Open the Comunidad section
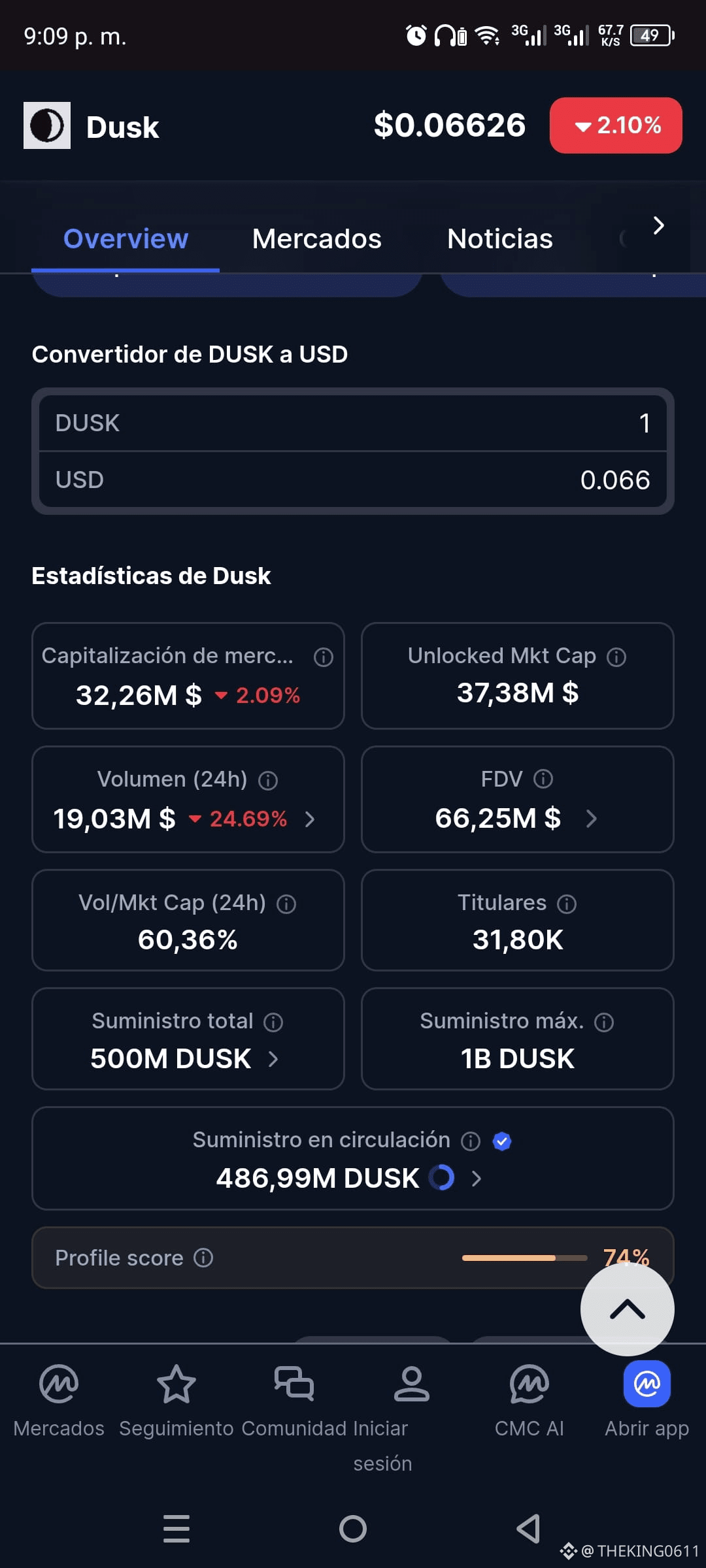Screen dimensions: 706x1568 pyautogui.click(x=294, y=1398)
